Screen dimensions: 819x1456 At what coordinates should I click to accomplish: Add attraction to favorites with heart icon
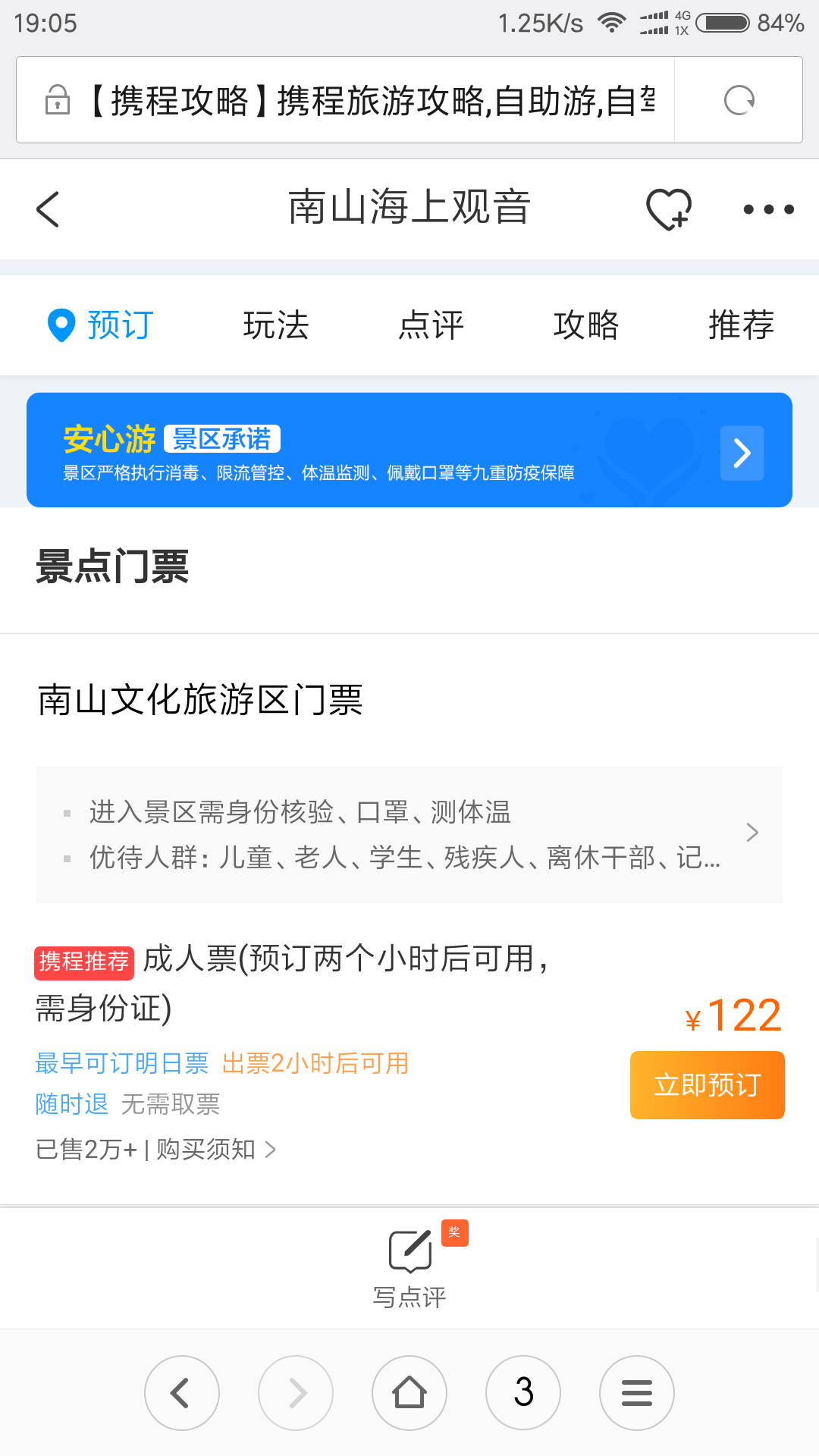(669, 209)
